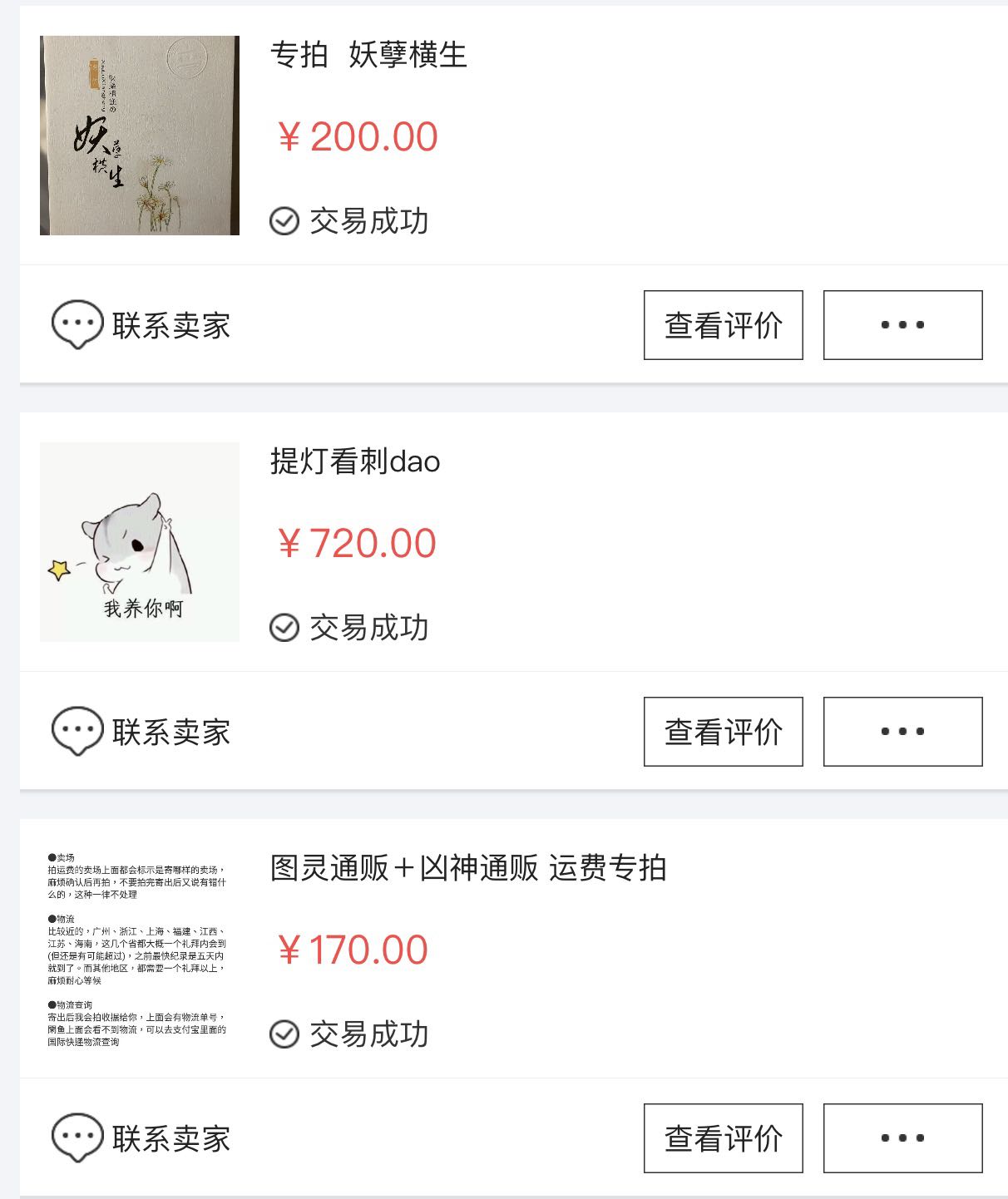The height and width of the screenshot is (1199, 1008).
Task: Open more options for 妖孽横生 order
Action: (902, 325)
